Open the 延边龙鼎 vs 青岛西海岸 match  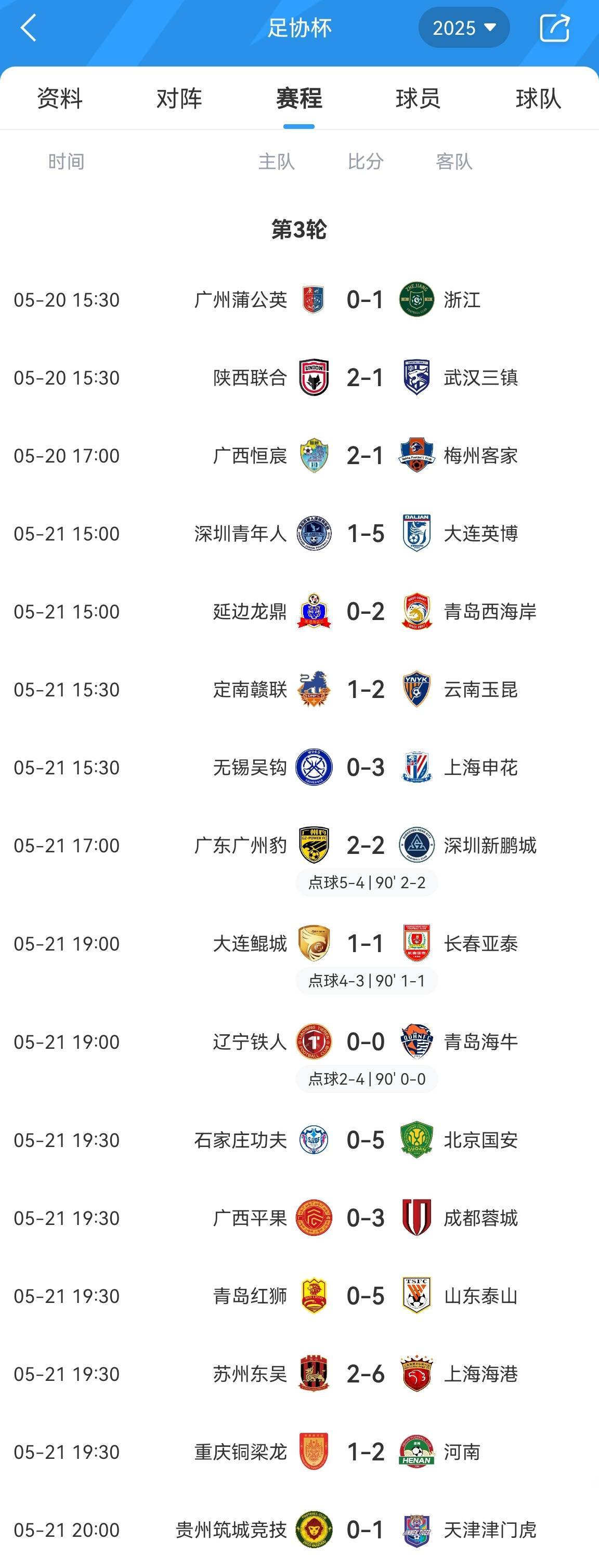[364, 611]
